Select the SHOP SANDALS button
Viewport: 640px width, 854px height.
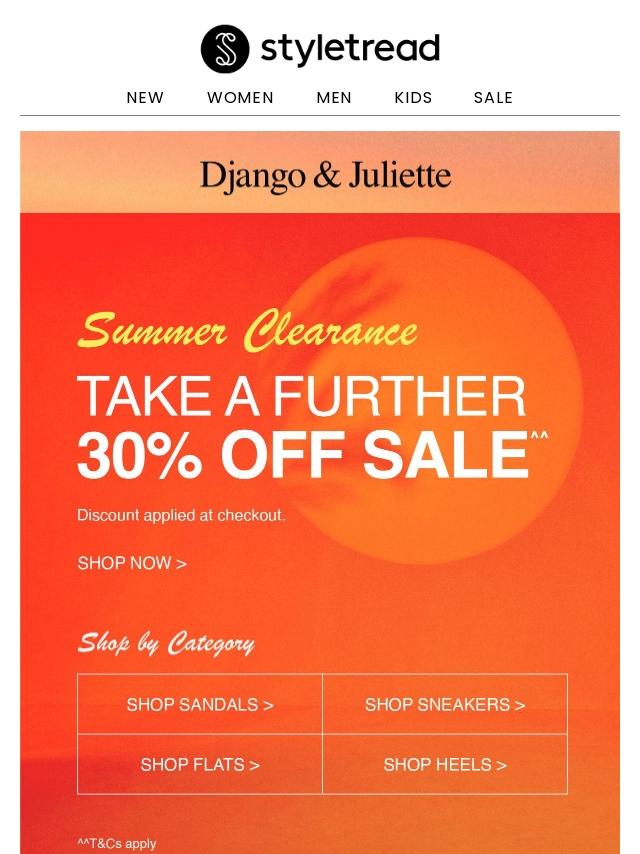200,705
